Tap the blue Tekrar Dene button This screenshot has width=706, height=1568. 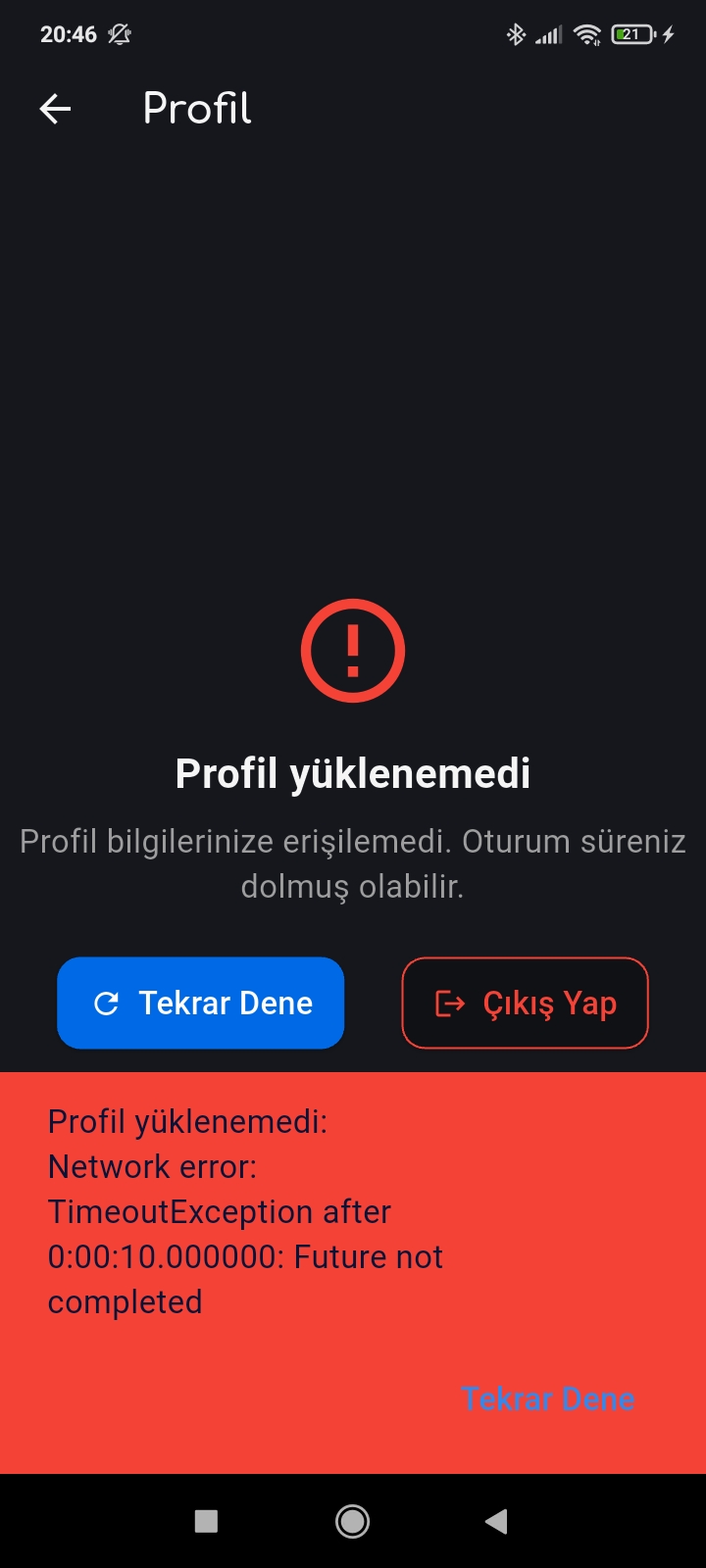[x=201, y=1003]
